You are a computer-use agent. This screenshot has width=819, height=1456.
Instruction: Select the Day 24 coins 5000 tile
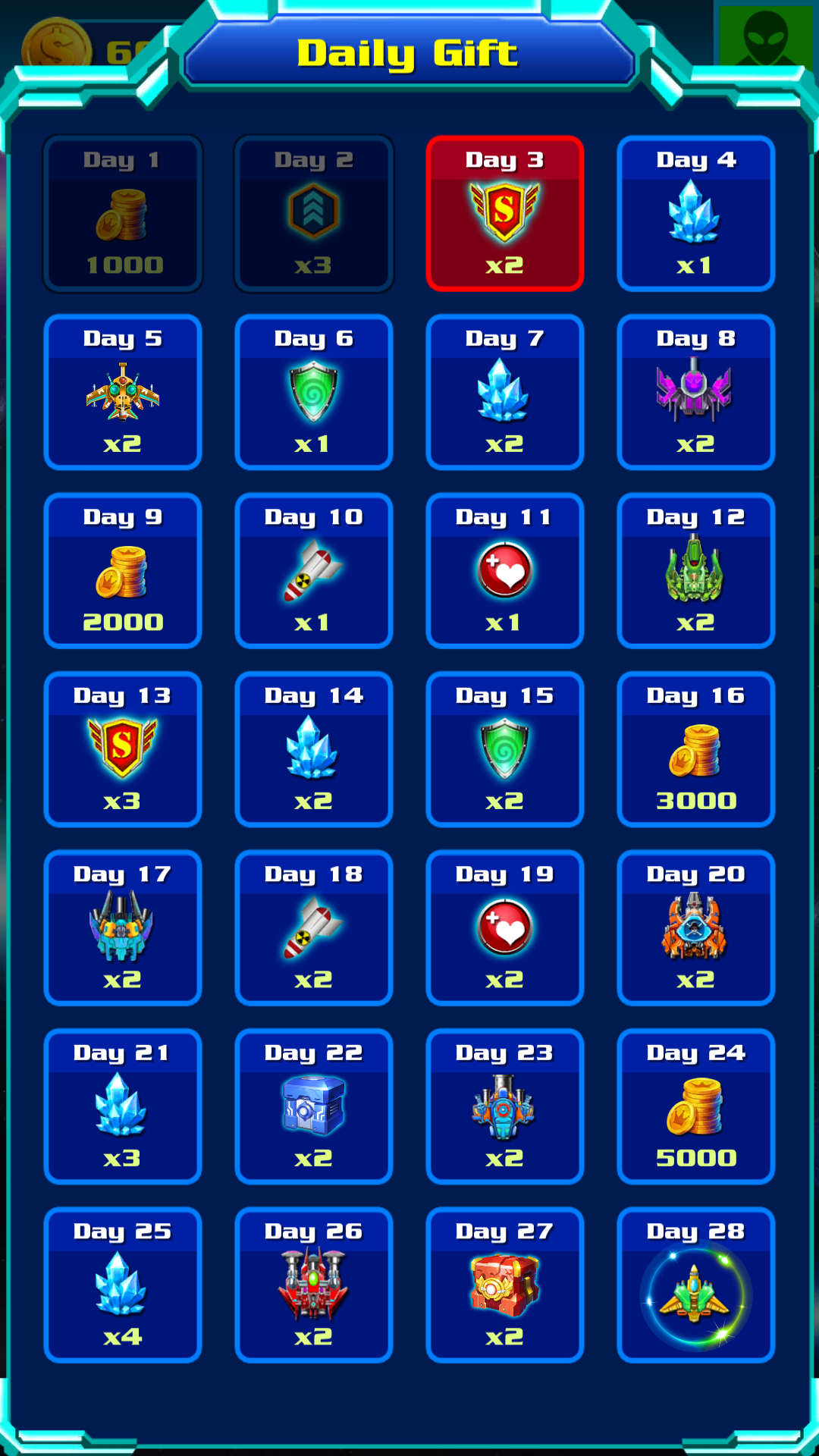tap(695, 1106)
